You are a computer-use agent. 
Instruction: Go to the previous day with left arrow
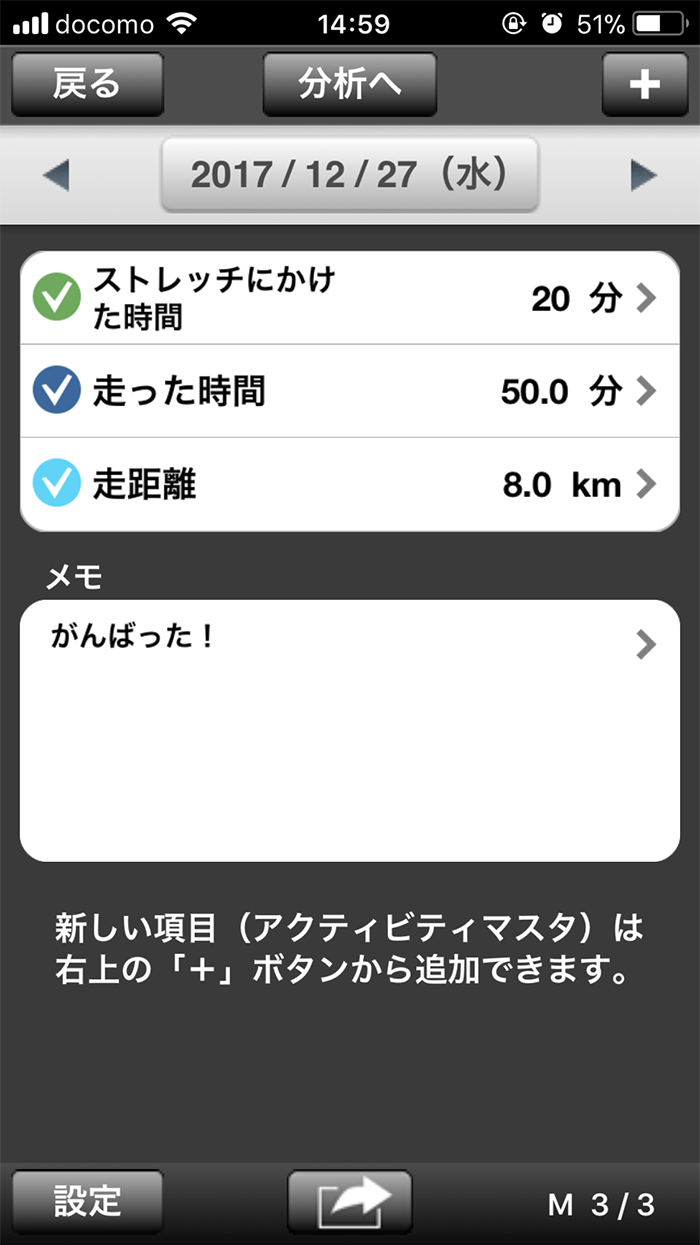click(56, 176)
